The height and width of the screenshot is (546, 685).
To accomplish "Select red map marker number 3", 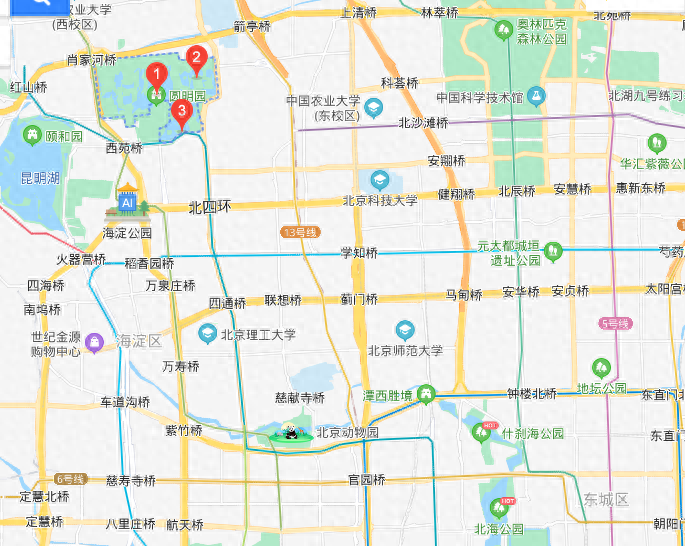I will [181, 112].
